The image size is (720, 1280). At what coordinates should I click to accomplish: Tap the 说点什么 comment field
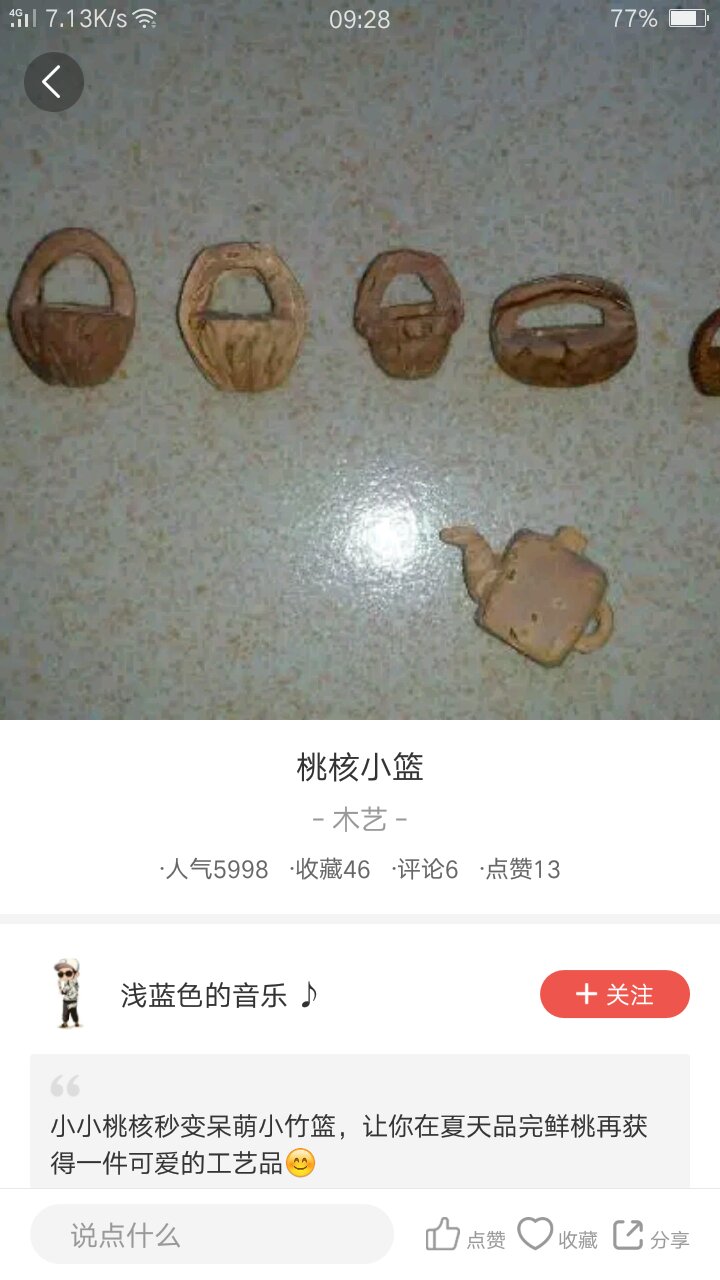[212, 1234]
